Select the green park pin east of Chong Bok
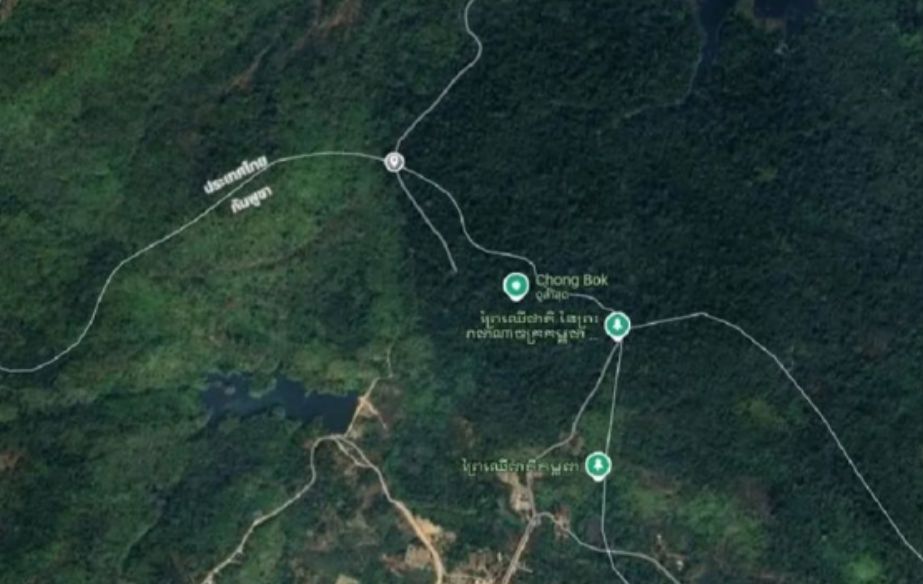The width and height of the screenshot is (923, 584). coord(618,324)
